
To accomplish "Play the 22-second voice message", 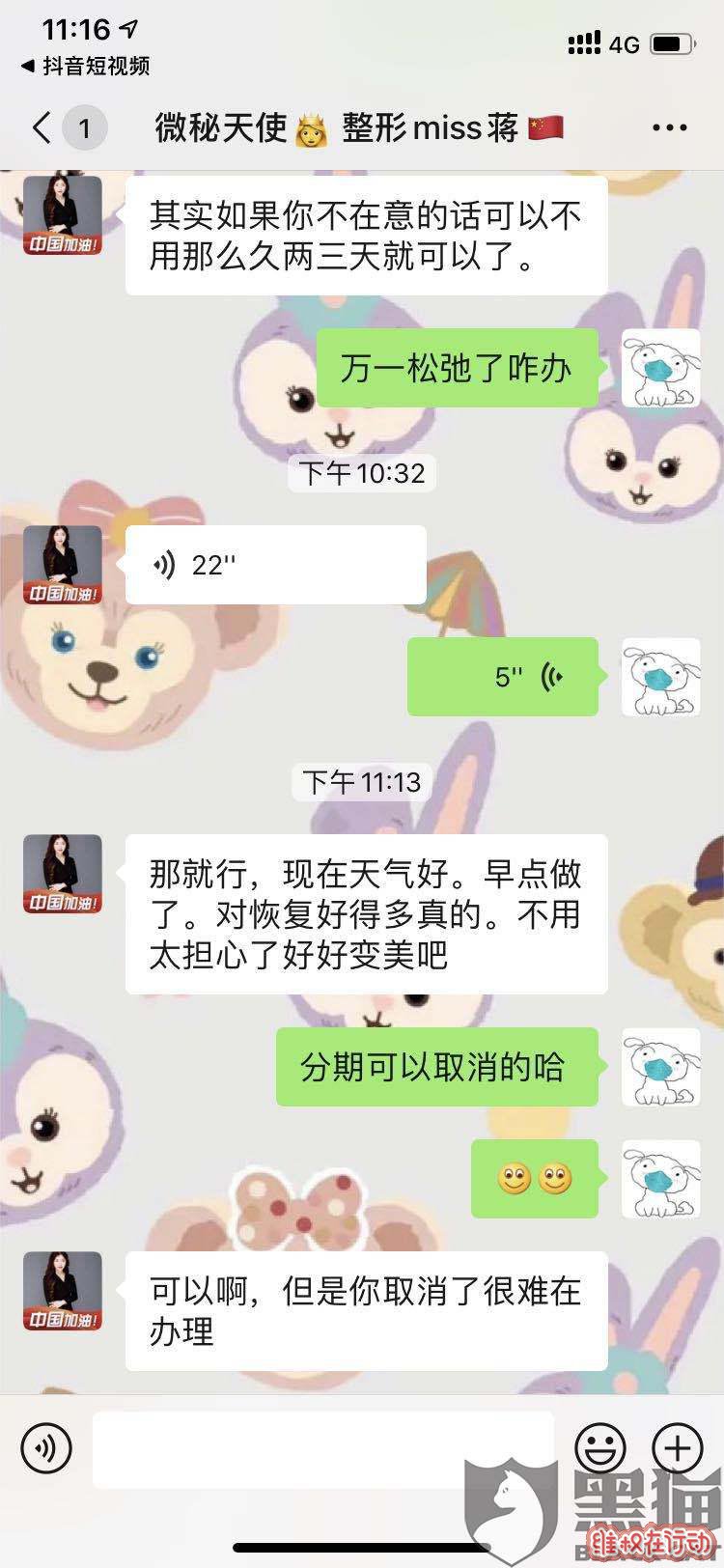I will (275, 565).
